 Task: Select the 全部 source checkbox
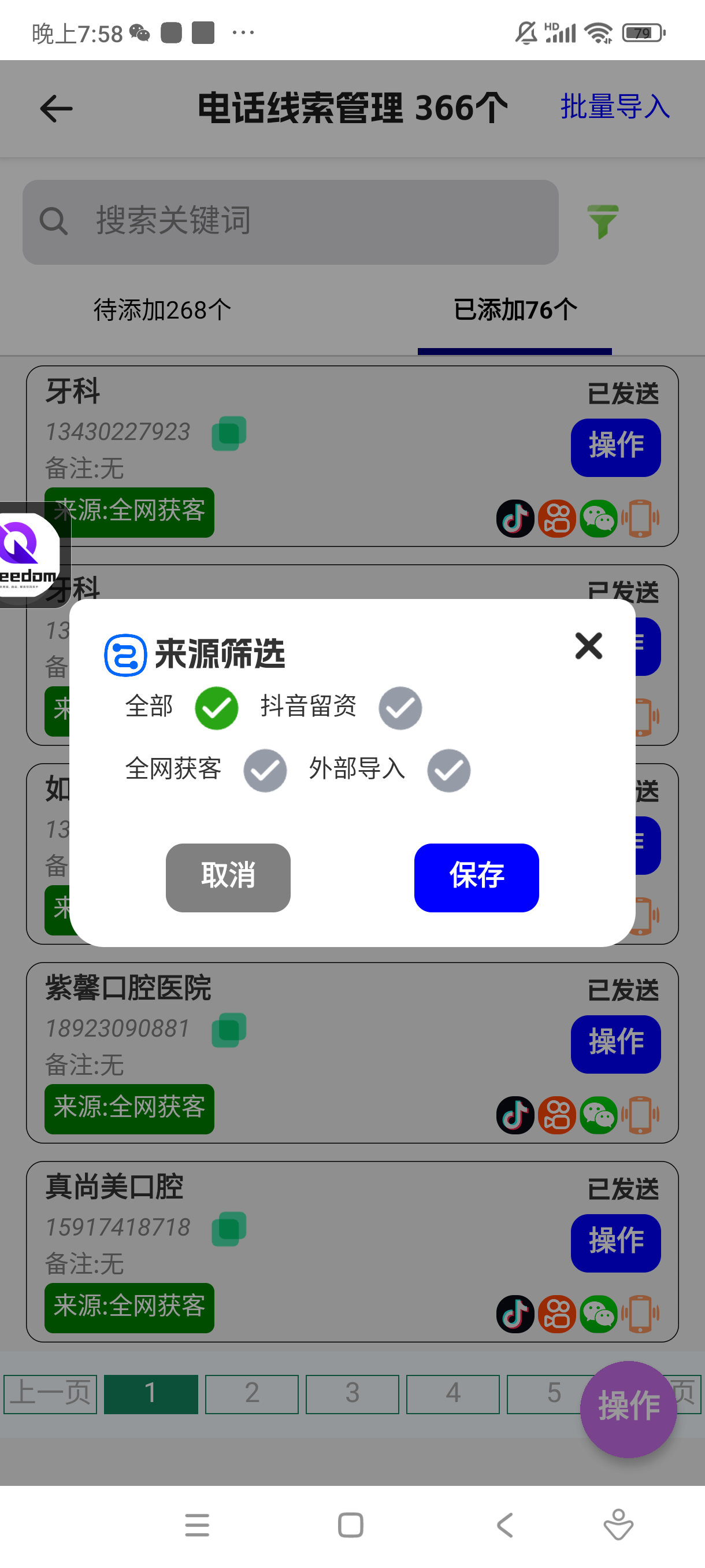(216, 708)
